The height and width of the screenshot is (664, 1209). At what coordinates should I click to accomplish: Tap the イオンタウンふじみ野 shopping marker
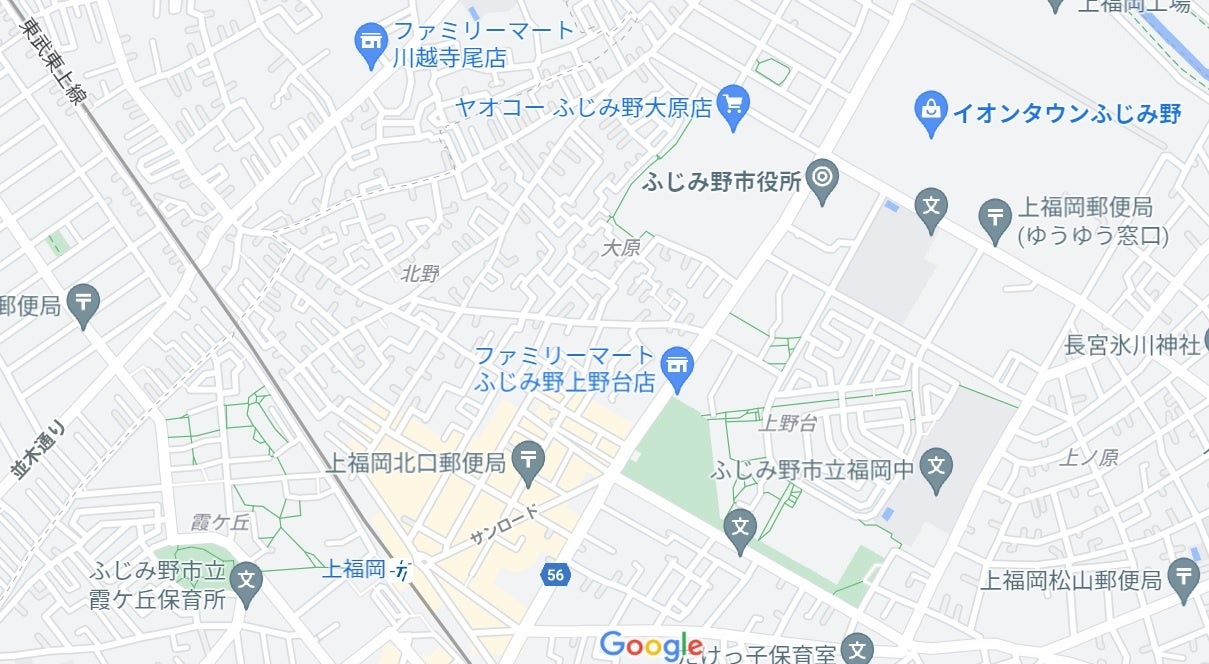(x=931, y=112)
